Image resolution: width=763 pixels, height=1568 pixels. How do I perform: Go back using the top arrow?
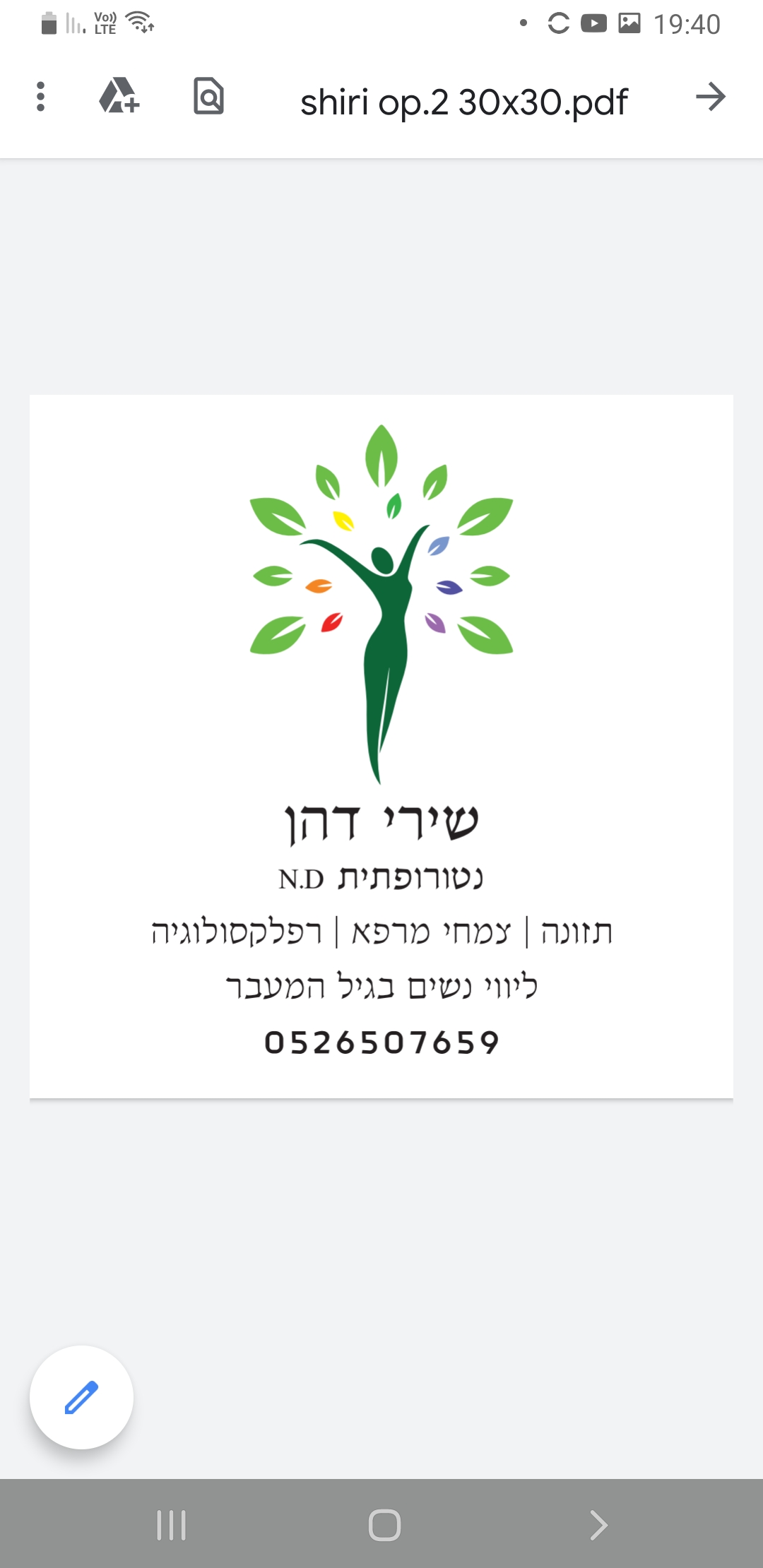click(710, 97)
